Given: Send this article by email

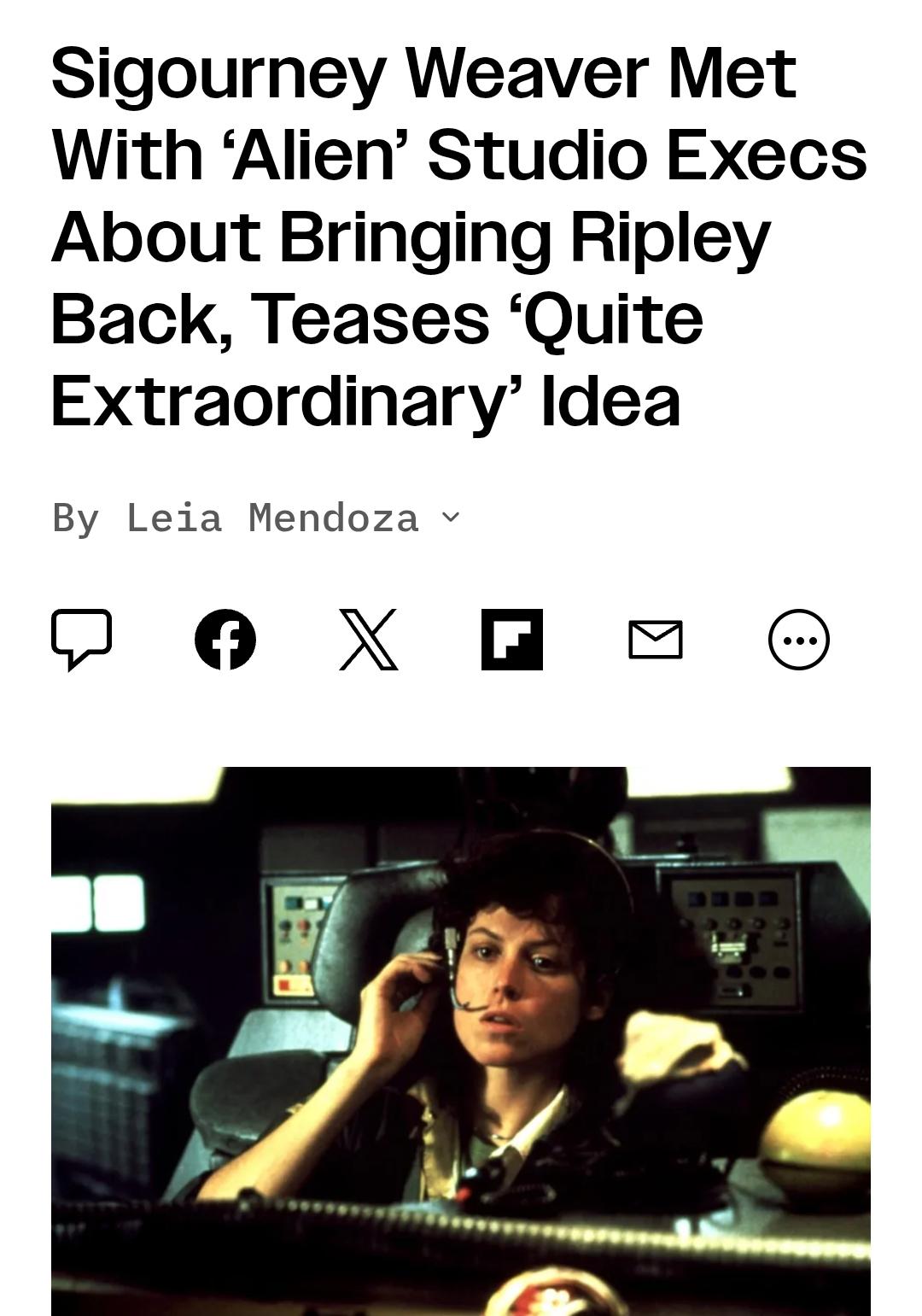Looking at the screenshot, I should (x=656, y=639).
